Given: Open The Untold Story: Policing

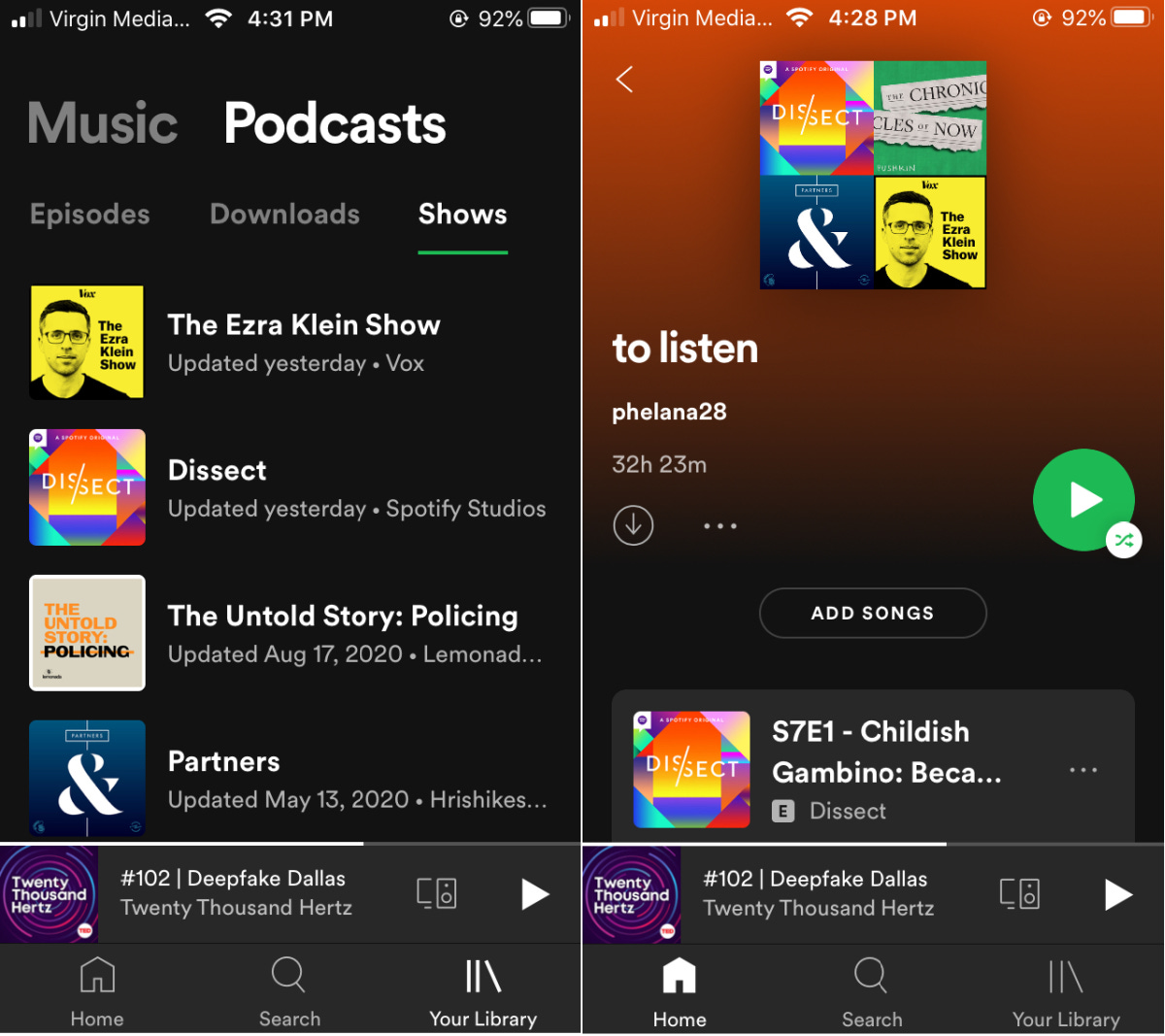Looking at the screenshot, I should [x=342, y=633].
